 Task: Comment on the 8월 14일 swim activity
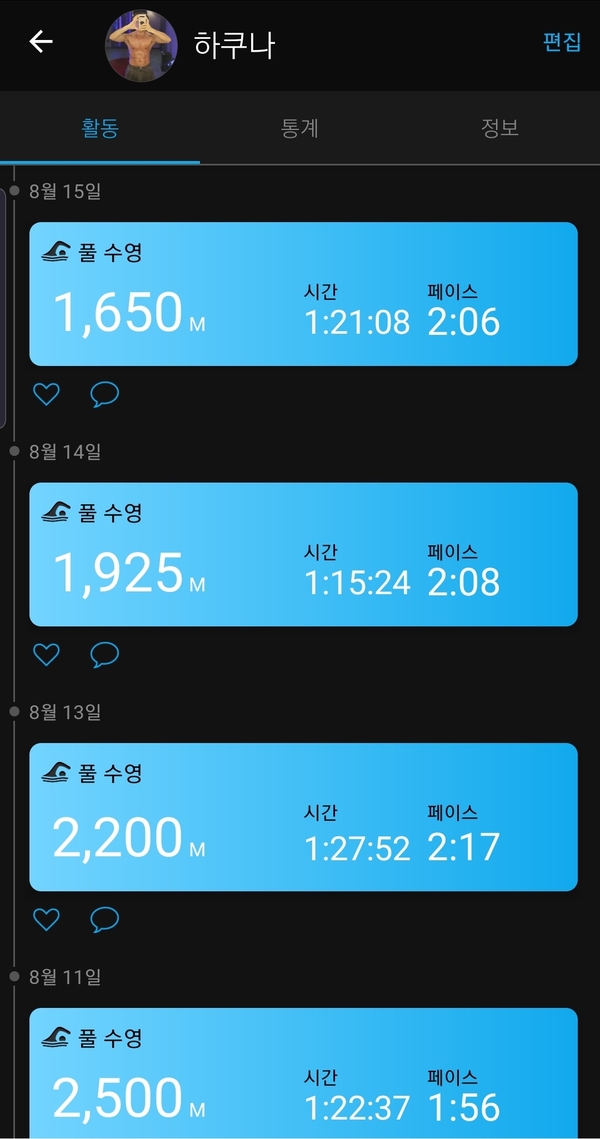tap(105, 655)
